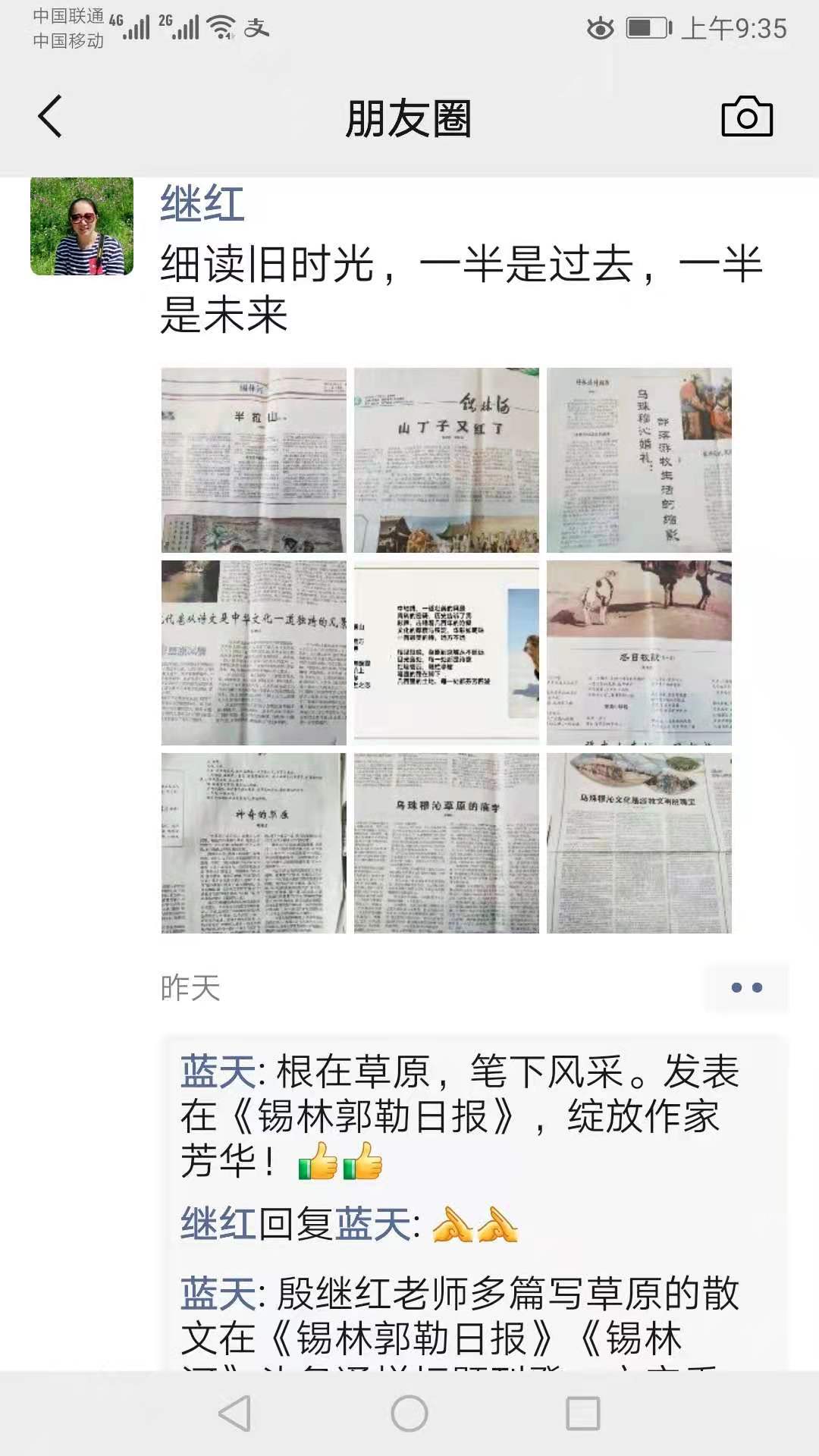Go back from the 朋友圈 page
Viewport: 819px width, 1456px height.
50,118
